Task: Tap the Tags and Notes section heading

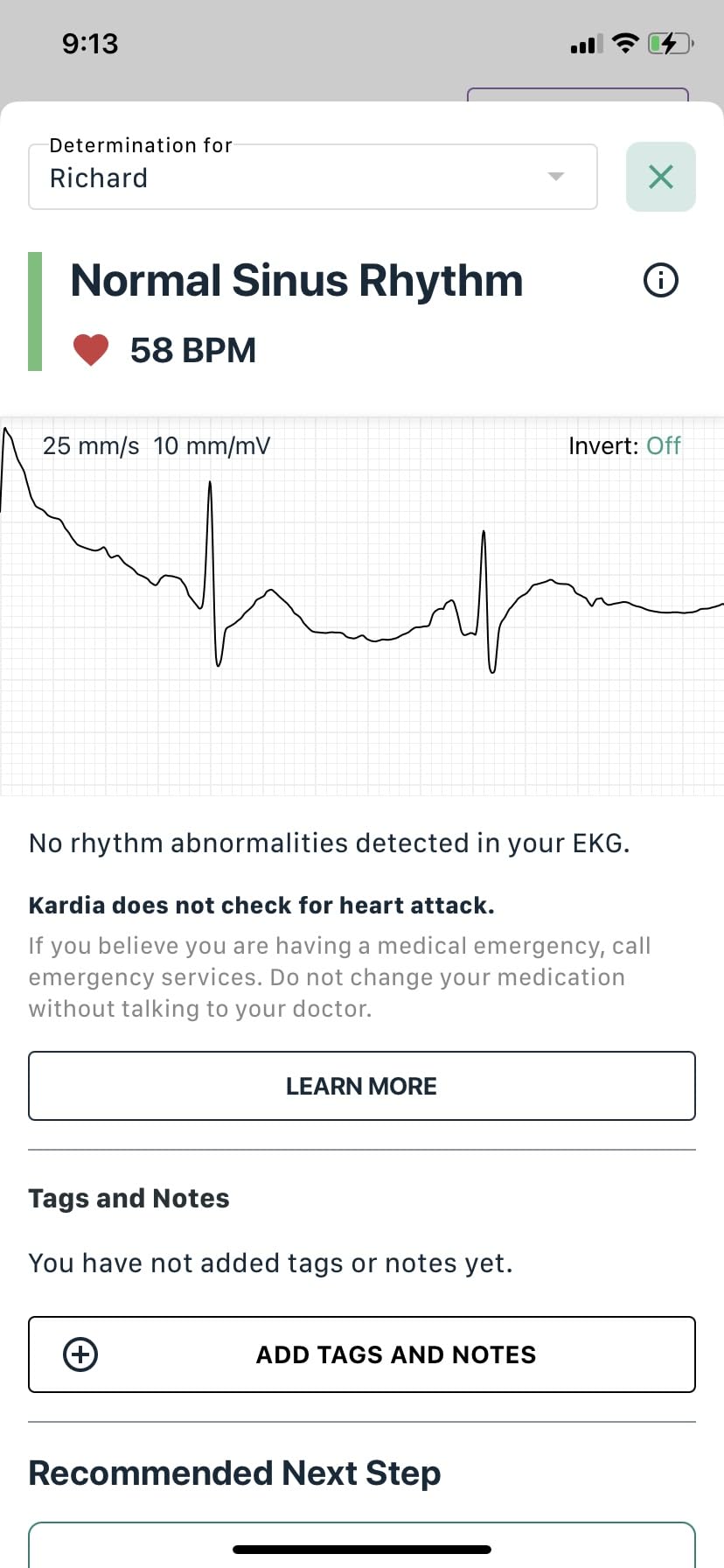Action: pyautogui.click(x=129, y=1198)
